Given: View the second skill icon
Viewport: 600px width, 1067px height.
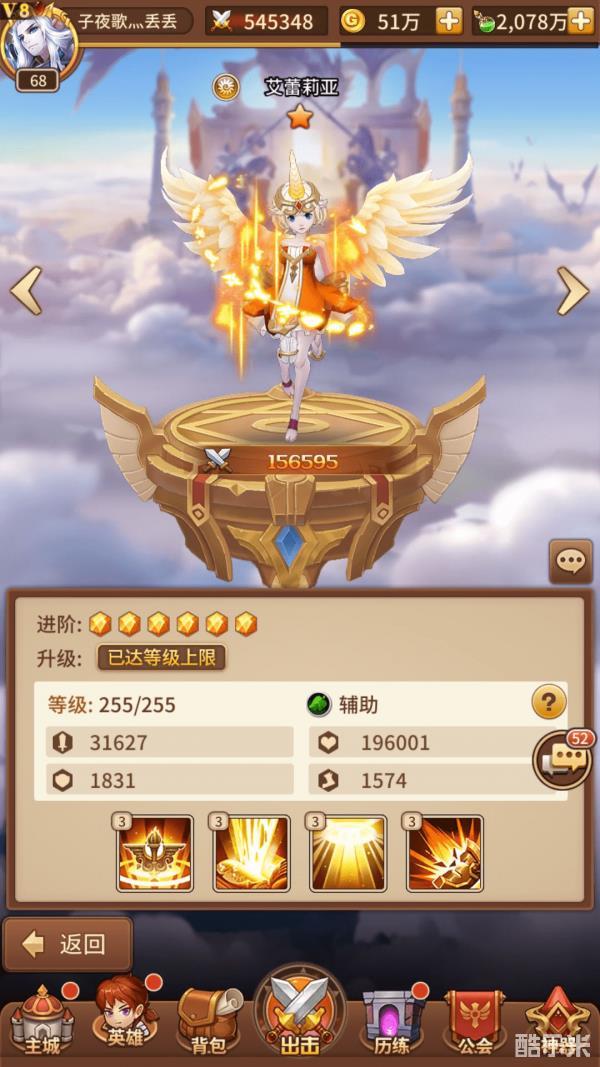Looking at the screenshot, I should coord(252,853).
